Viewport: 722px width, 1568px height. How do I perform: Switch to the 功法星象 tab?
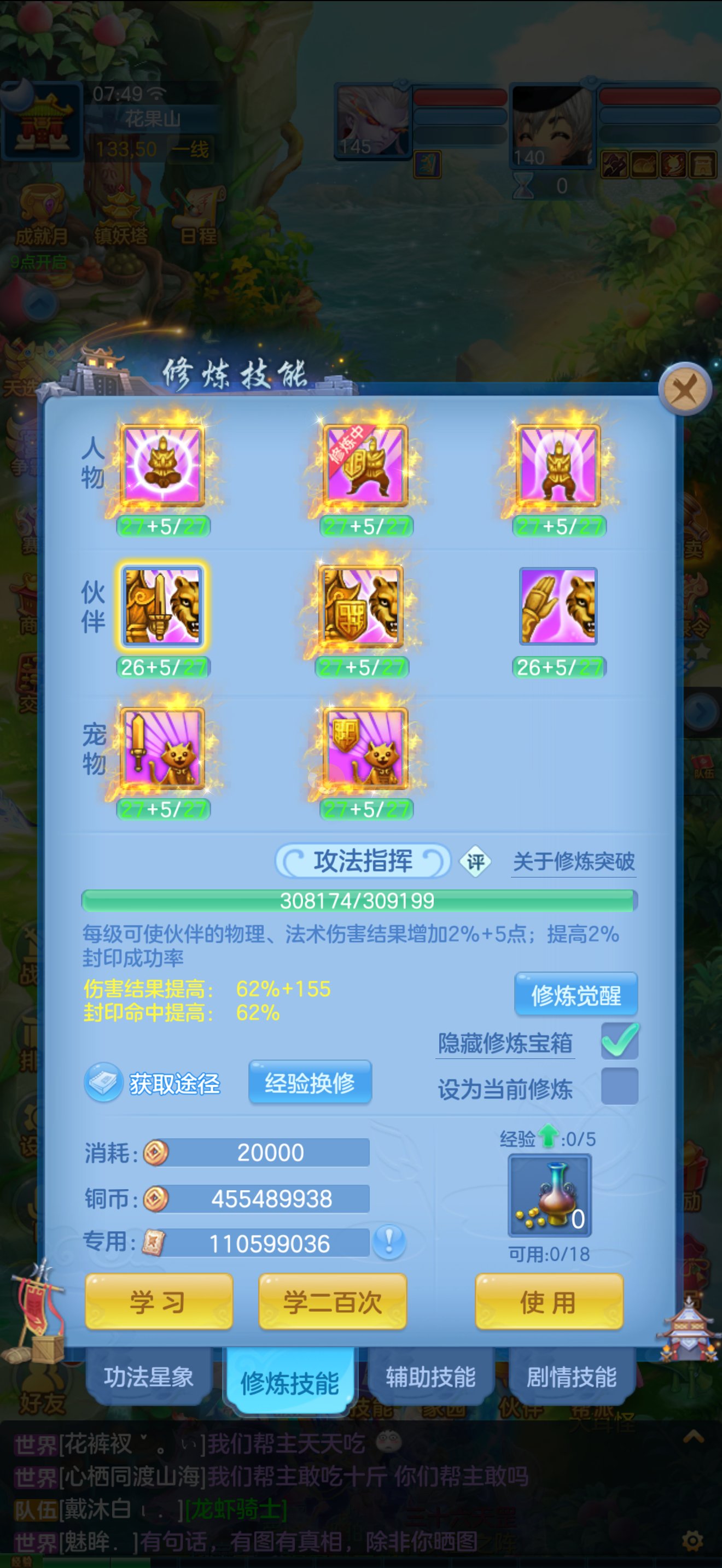point(149,1376)
